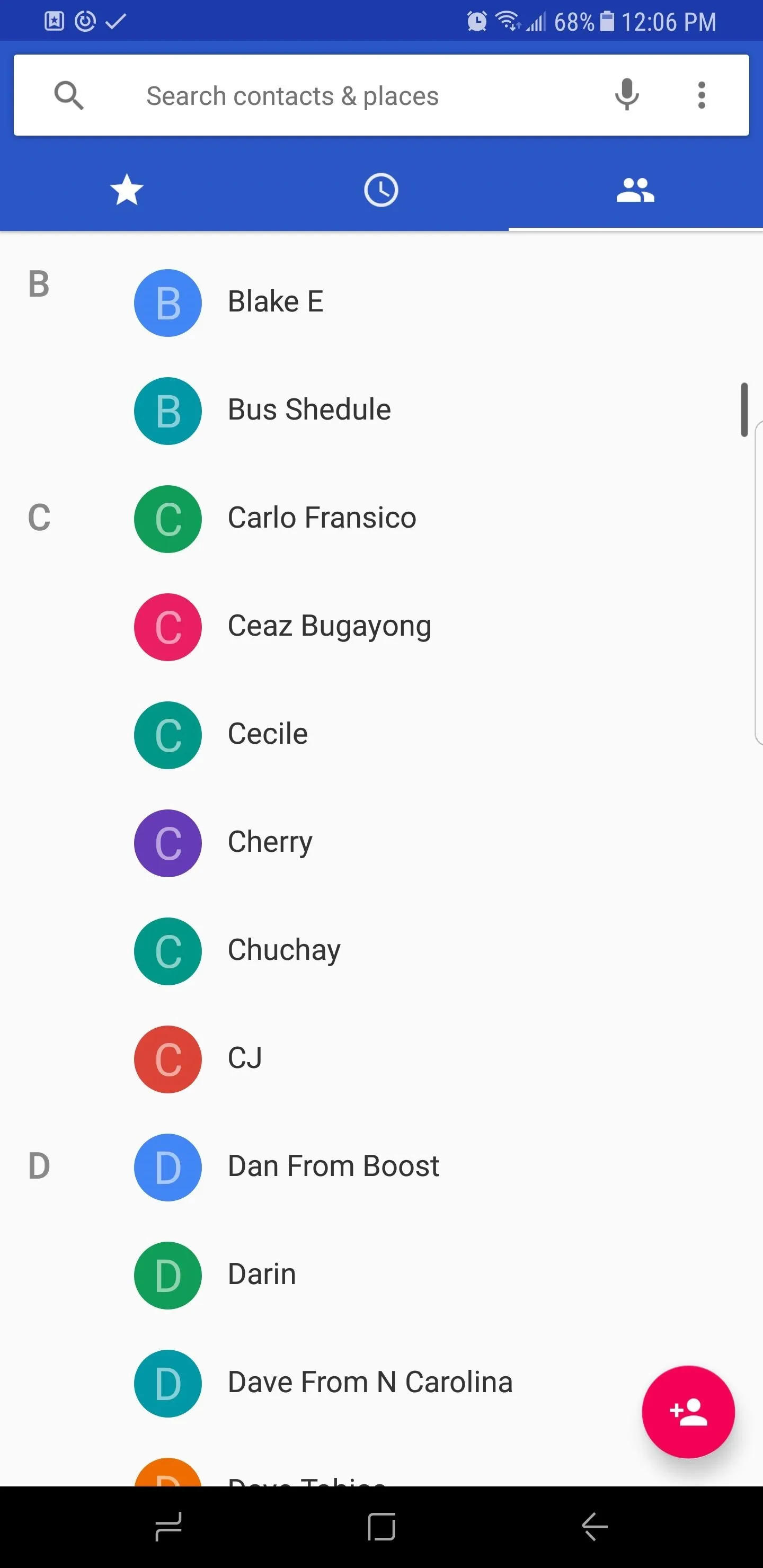Screen dimensions: 763x1568
Task: Open contact Blake E
Action: [381, 302]
